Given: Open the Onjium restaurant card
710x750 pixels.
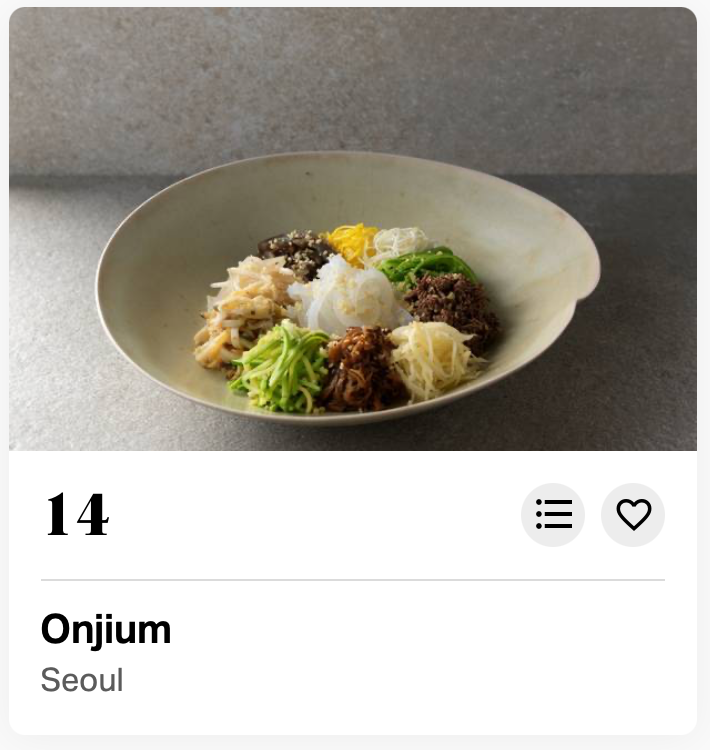Looking at the screenshot, I should point(106,630).
